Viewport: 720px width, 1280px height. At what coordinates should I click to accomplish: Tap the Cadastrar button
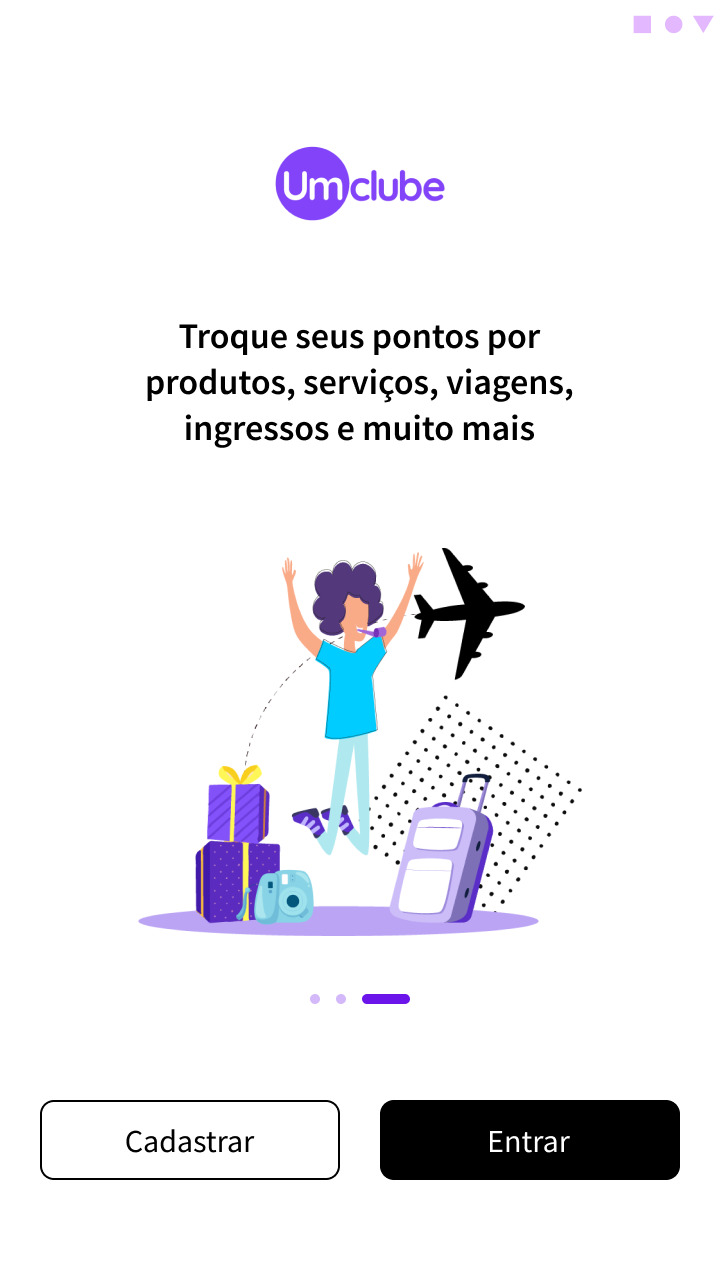pos(190,1140)
